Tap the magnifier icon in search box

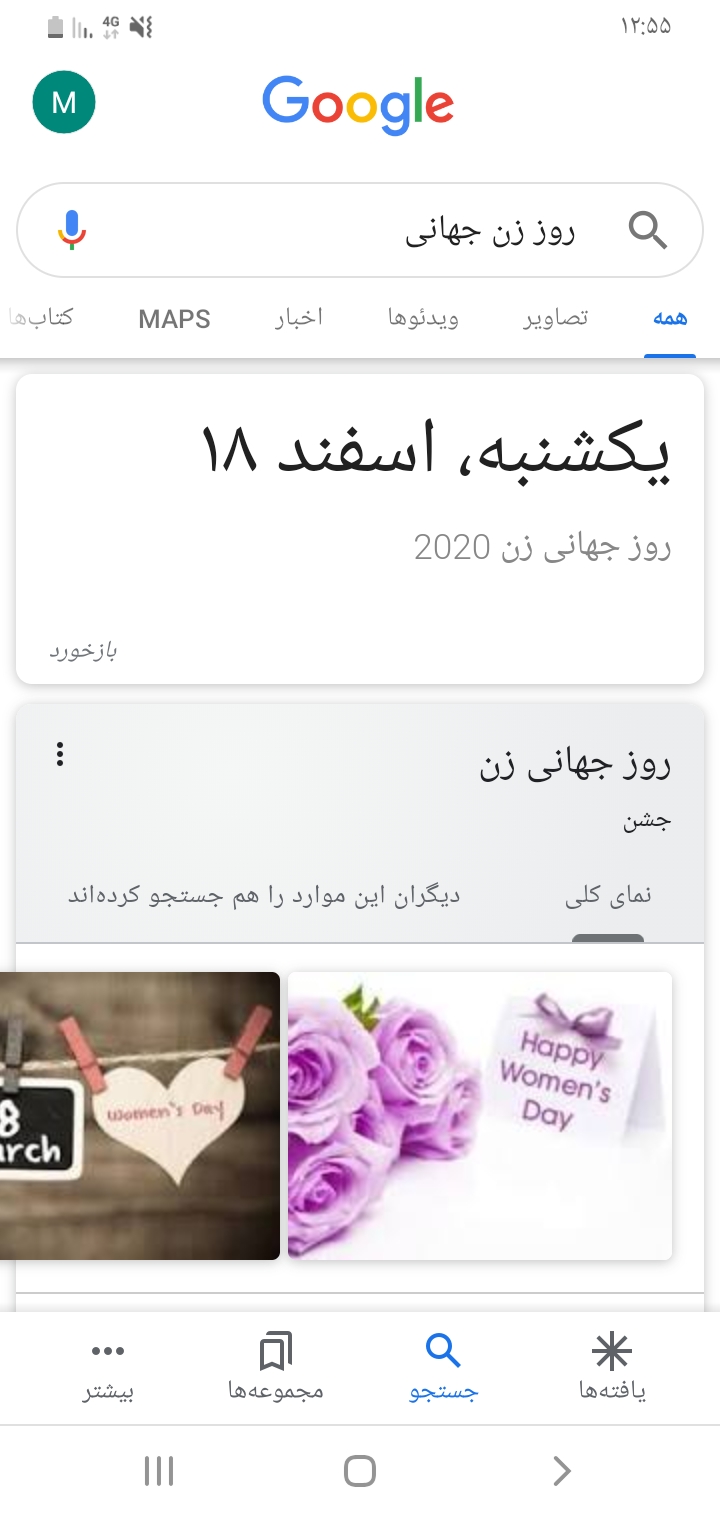click(647, 231)
